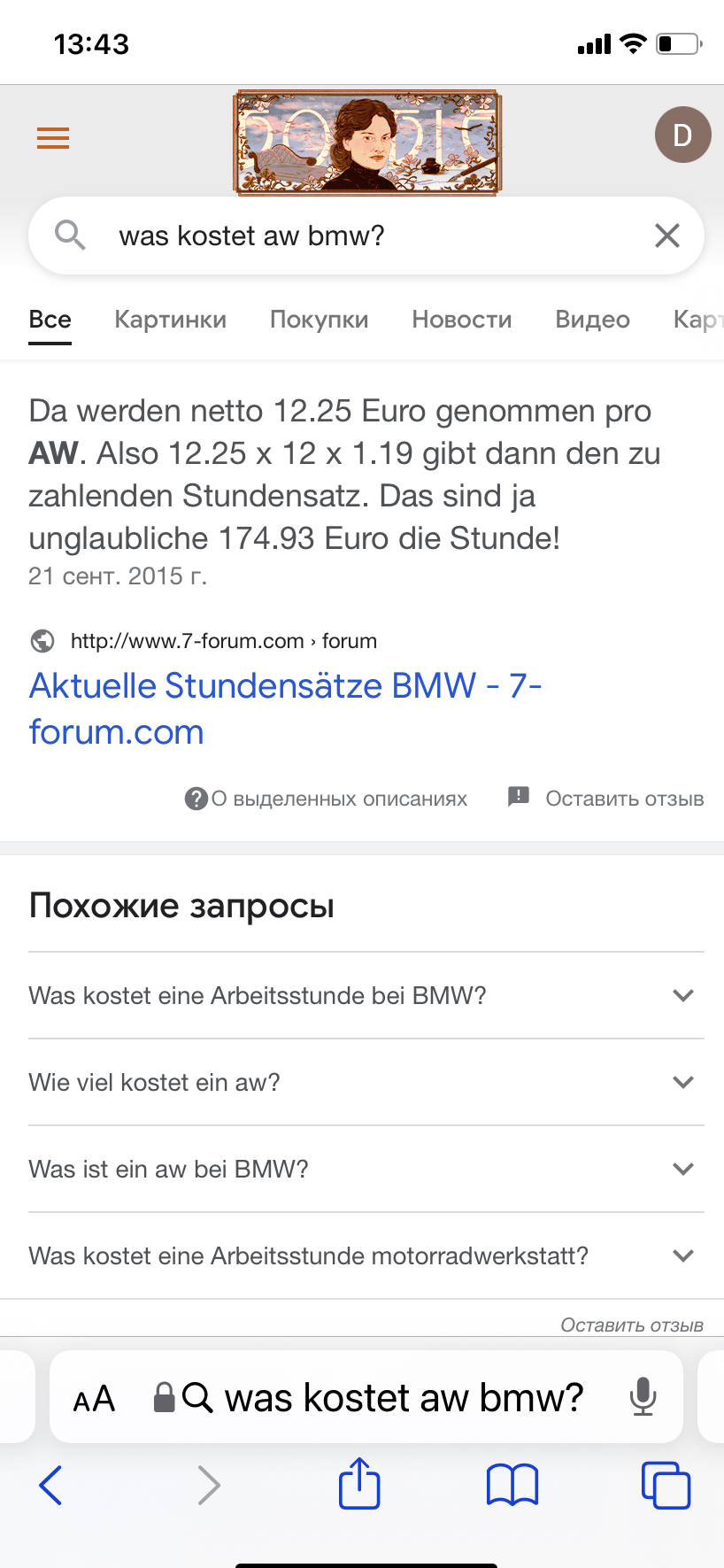Open the hamburger menu

53,138
